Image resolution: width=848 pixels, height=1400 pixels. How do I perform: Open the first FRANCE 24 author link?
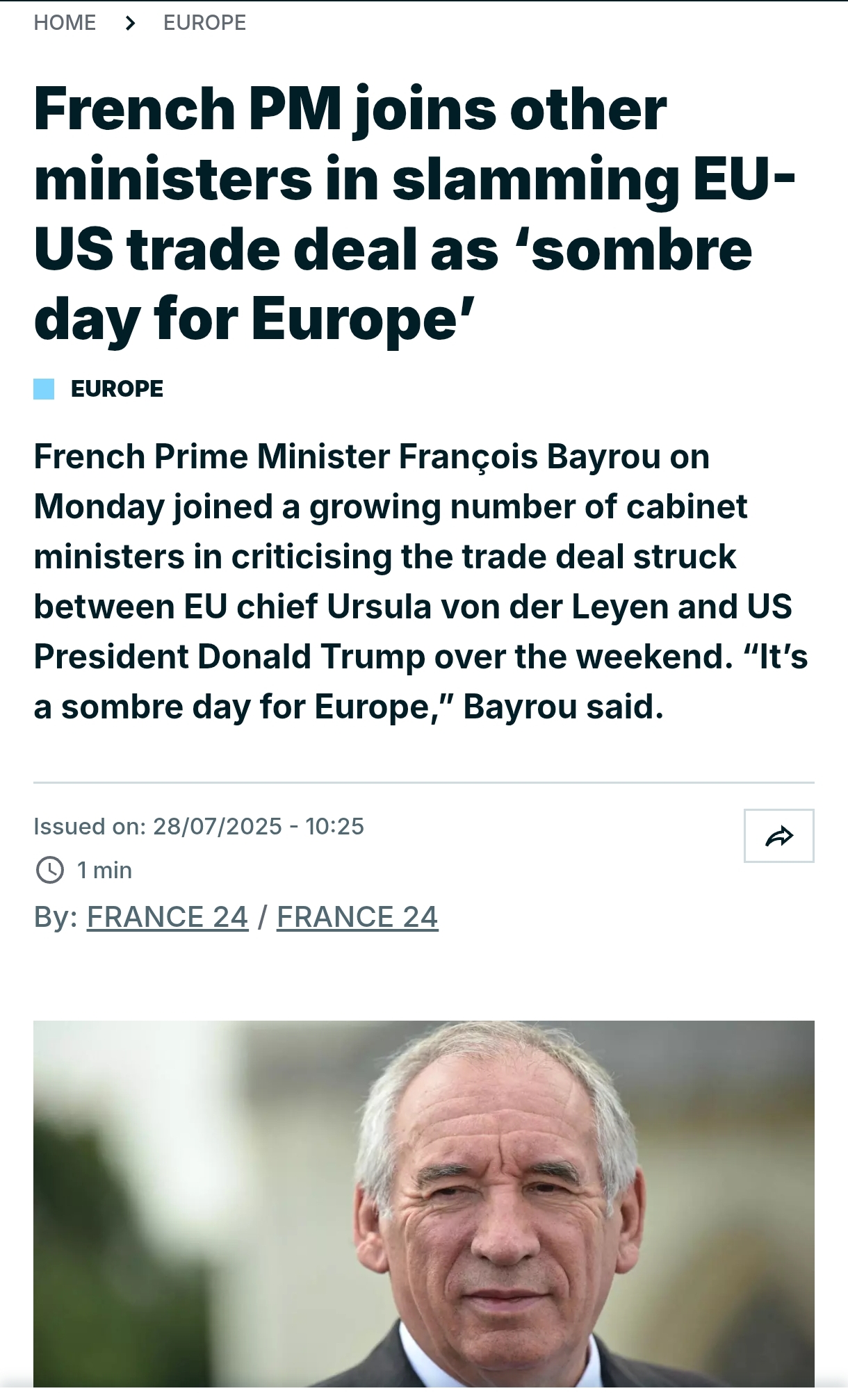168,917
